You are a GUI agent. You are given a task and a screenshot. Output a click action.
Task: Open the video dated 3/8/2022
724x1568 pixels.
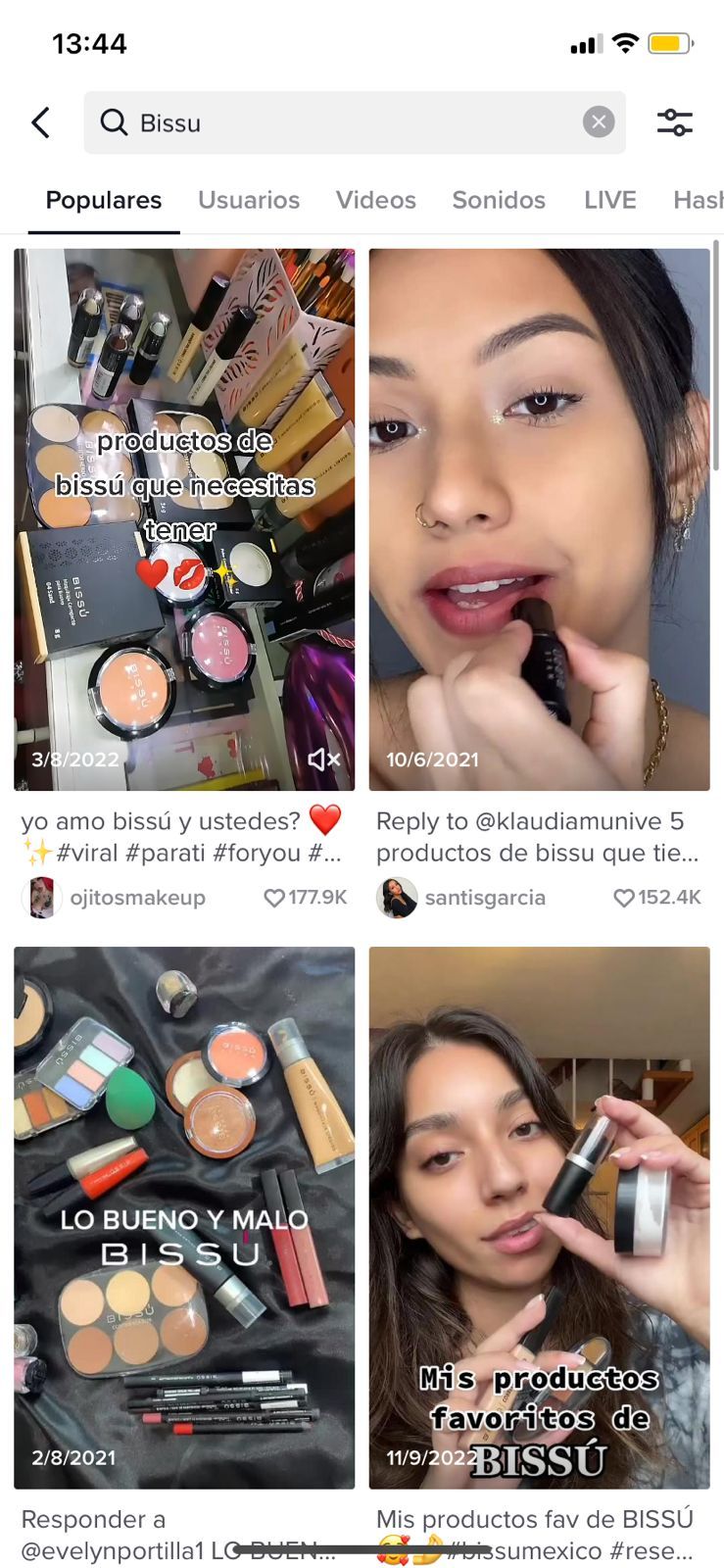click(184, 519)
